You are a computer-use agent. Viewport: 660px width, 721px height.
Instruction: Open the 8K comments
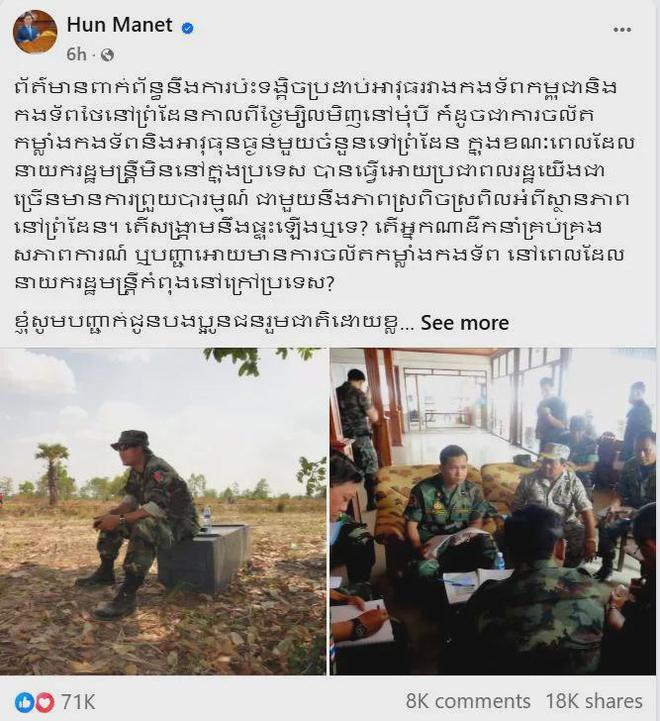pos(468,701)
